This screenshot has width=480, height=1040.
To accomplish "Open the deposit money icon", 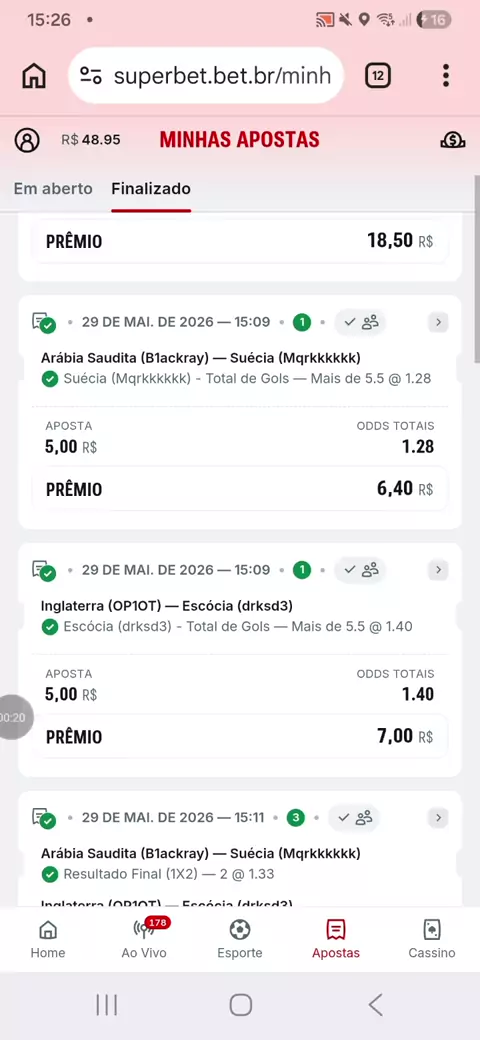I will [452, 140].
